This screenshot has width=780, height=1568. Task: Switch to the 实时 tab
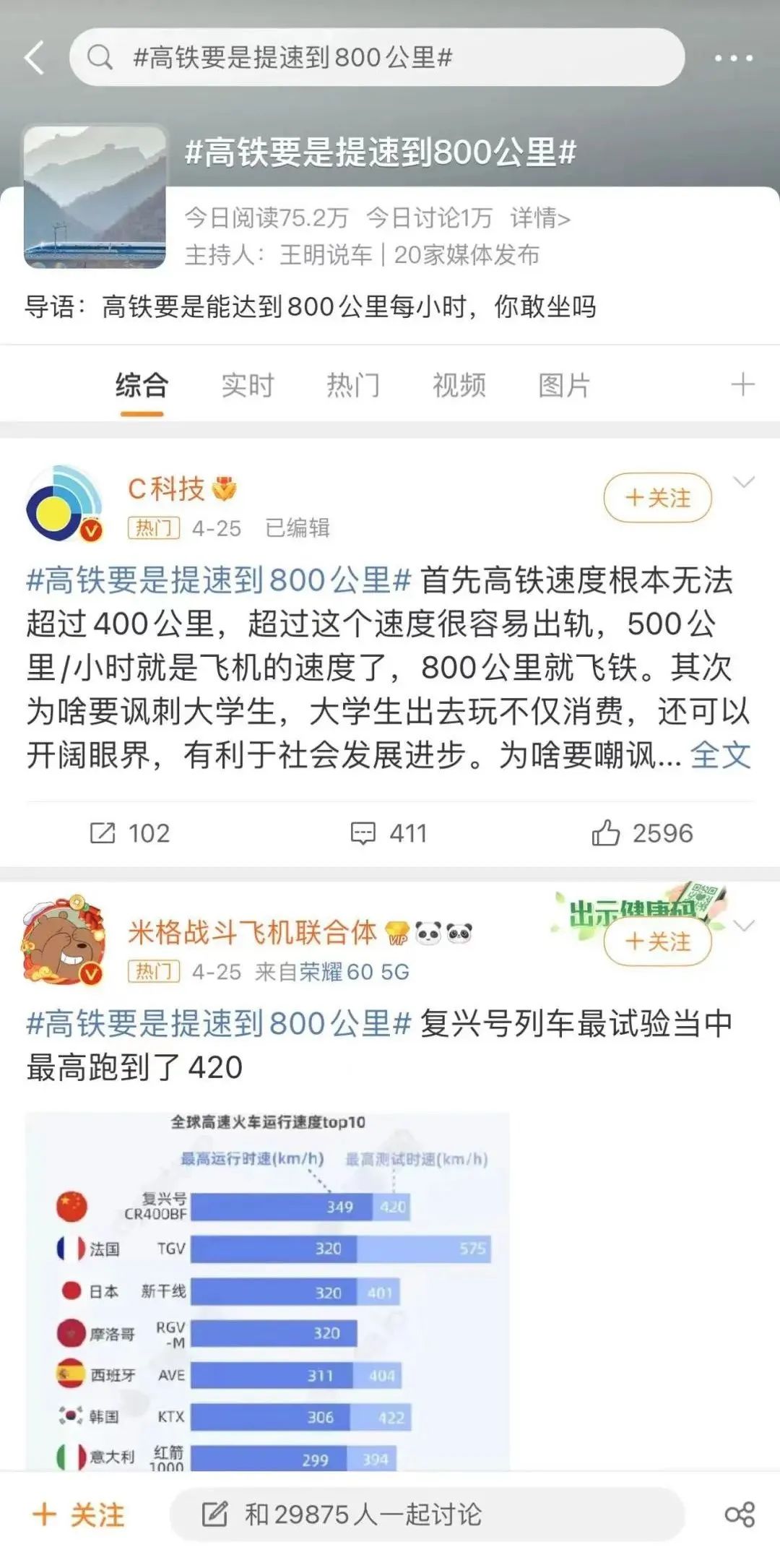[248, 385]
